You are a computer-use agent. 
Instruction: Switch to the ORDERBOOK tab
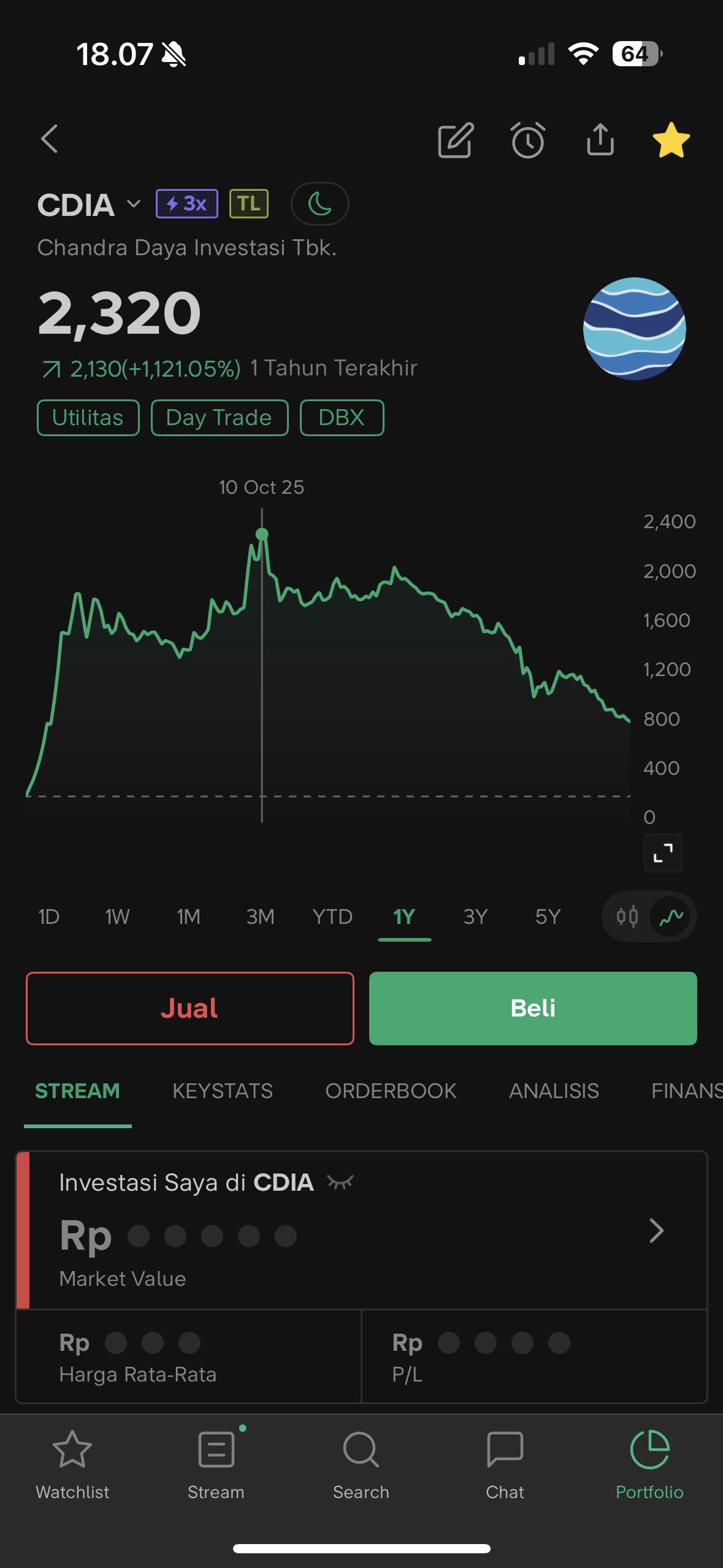391,1091
